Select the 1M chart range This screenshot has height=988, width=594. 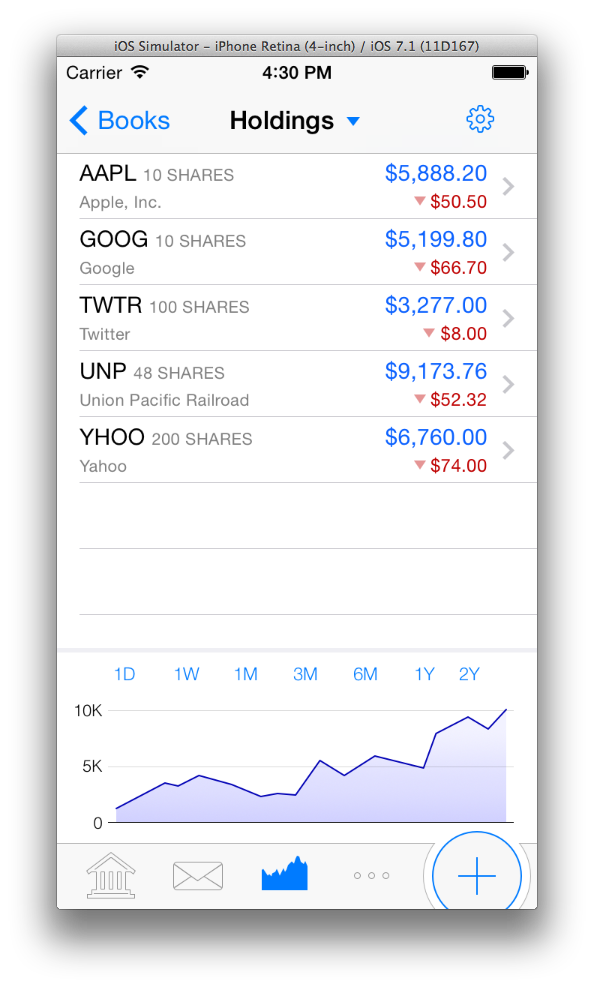(x=246, y=674)
